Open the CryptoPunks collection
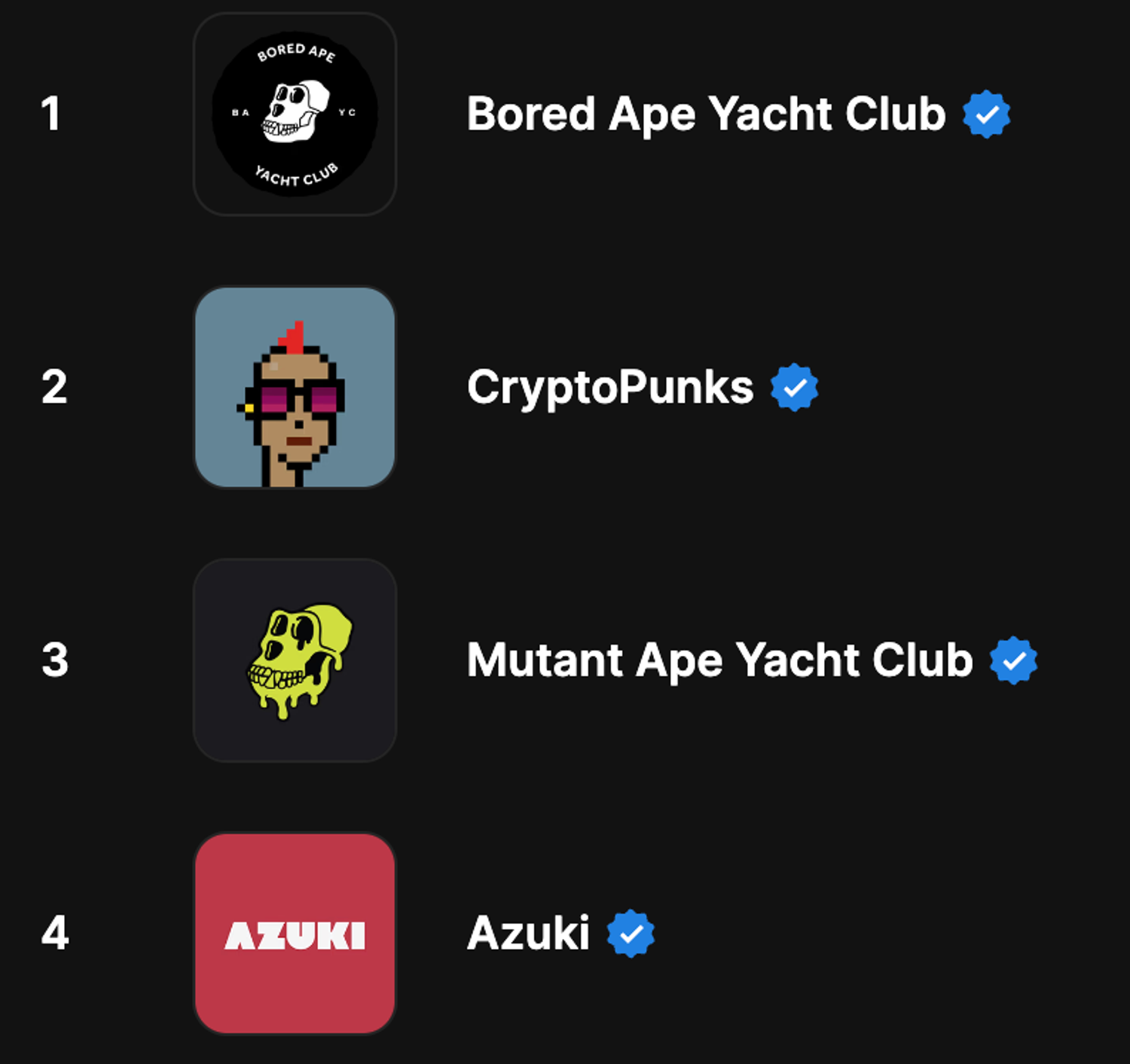 point(609,388)
